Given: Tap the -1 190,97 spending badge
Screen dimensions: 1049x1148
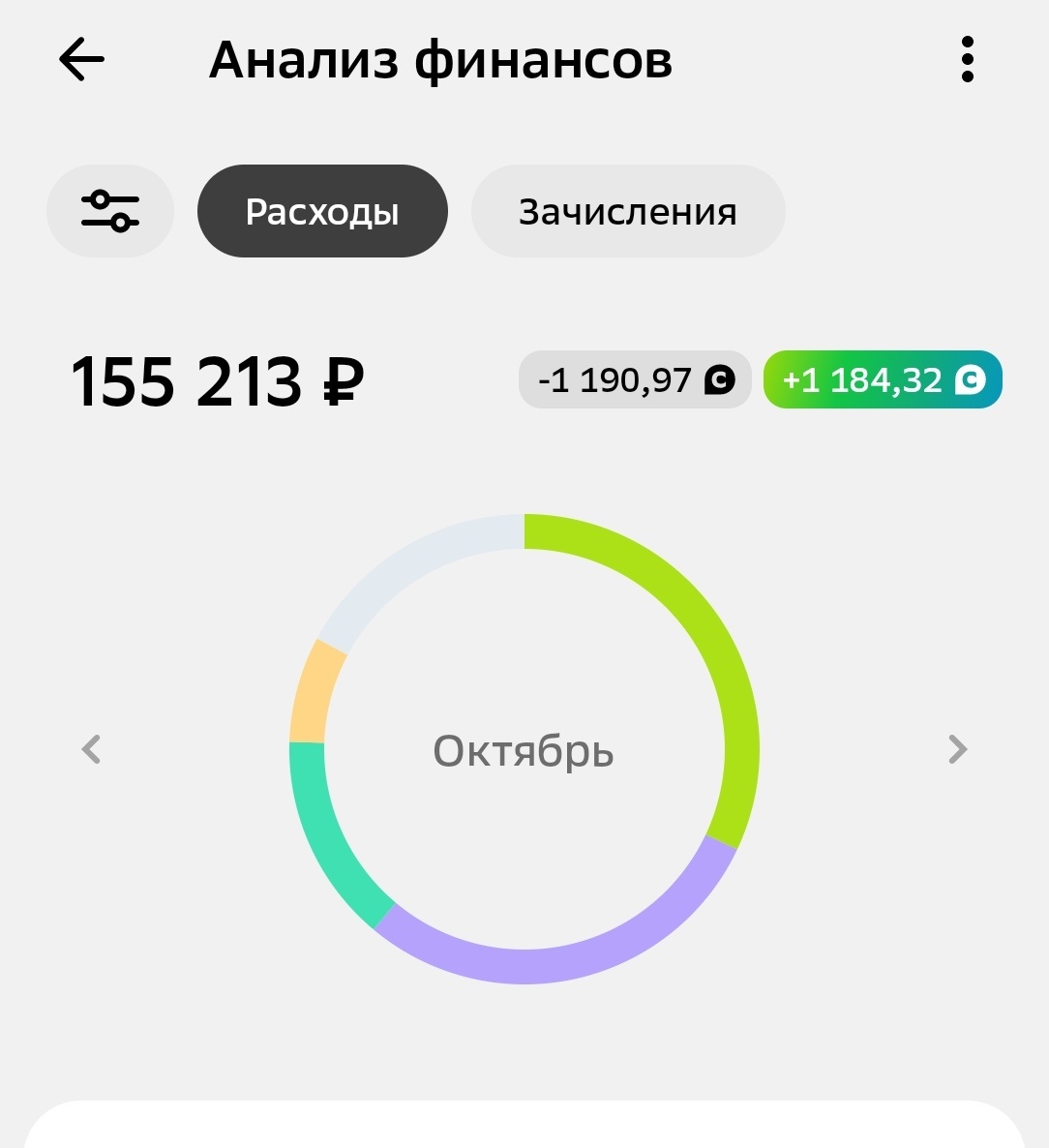Looking at the screenshot, I should (634, 379).
